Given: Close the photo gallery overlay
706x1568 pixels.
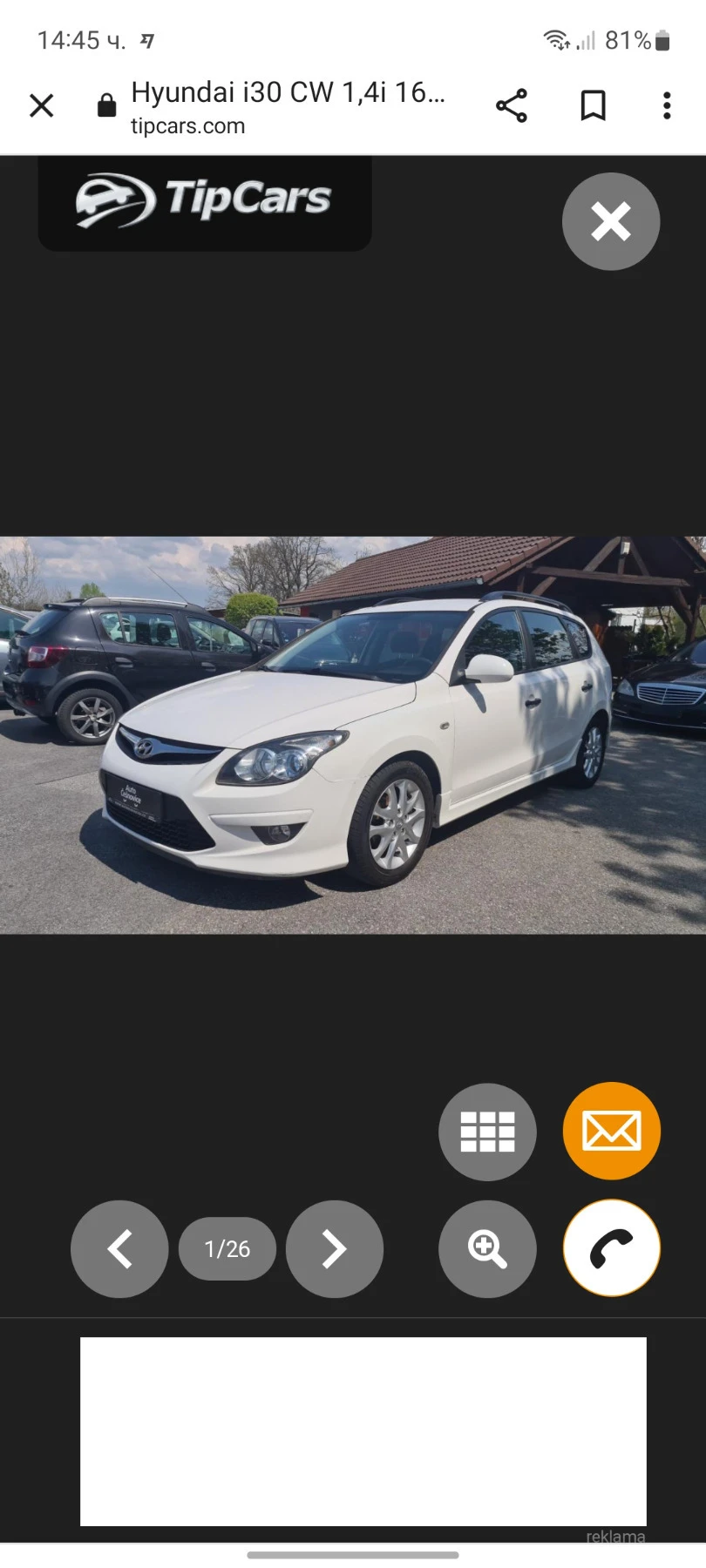Looking at the screenshot, I should click(611, 221).
